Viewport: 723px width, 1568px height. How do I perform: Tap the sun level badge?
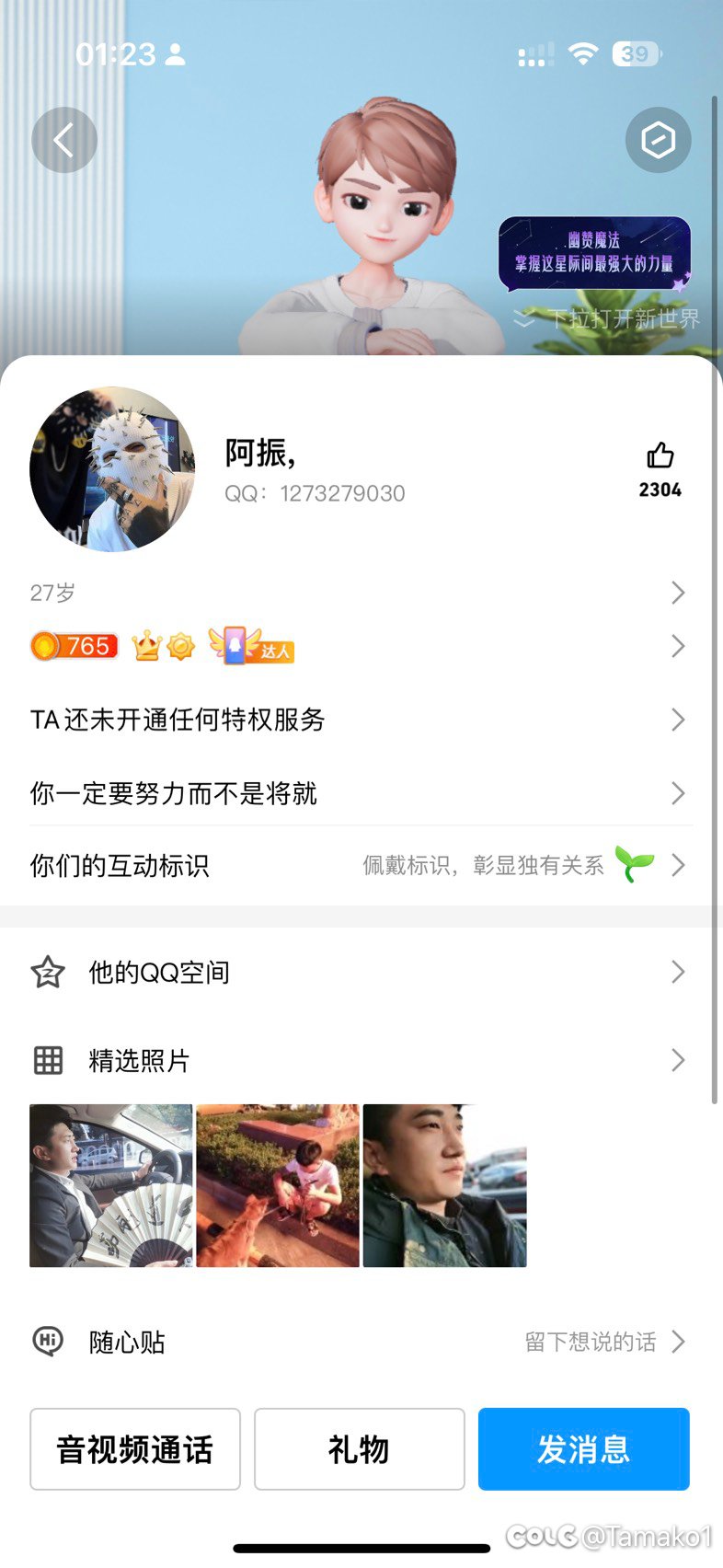pyautogui.click(x=180, y=647)
